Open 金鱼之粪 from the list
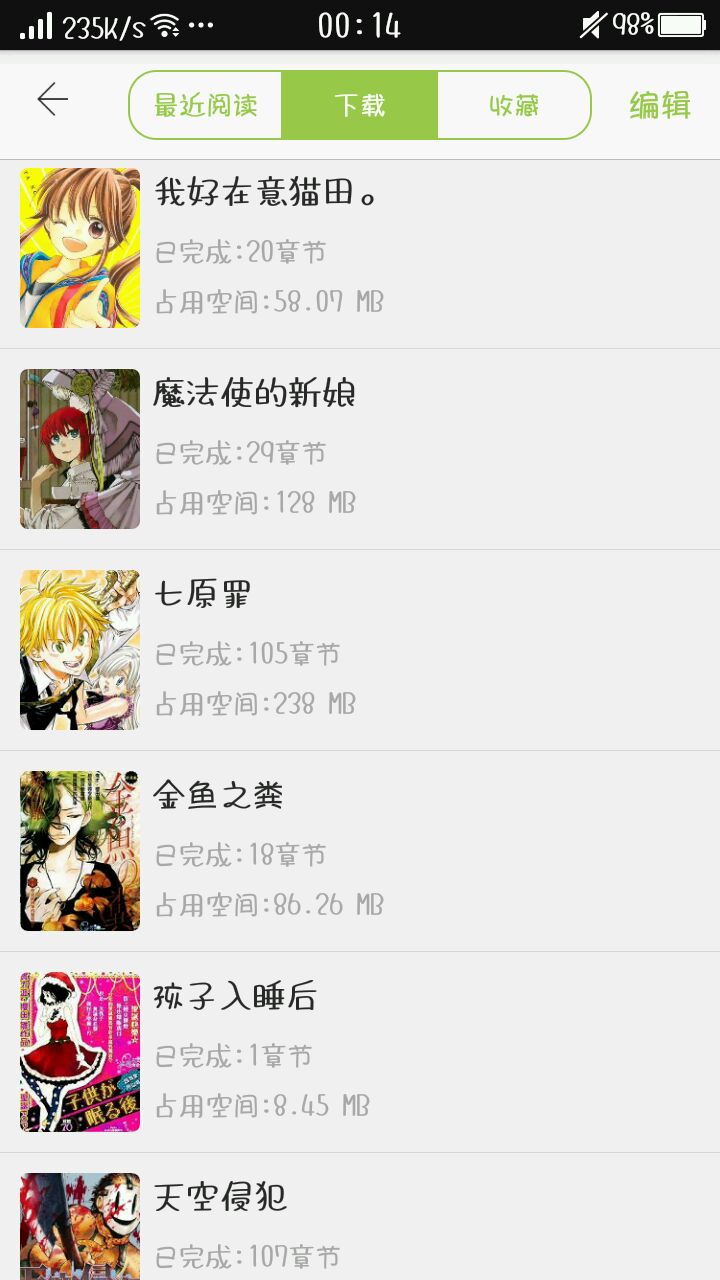 click(360, 851)
